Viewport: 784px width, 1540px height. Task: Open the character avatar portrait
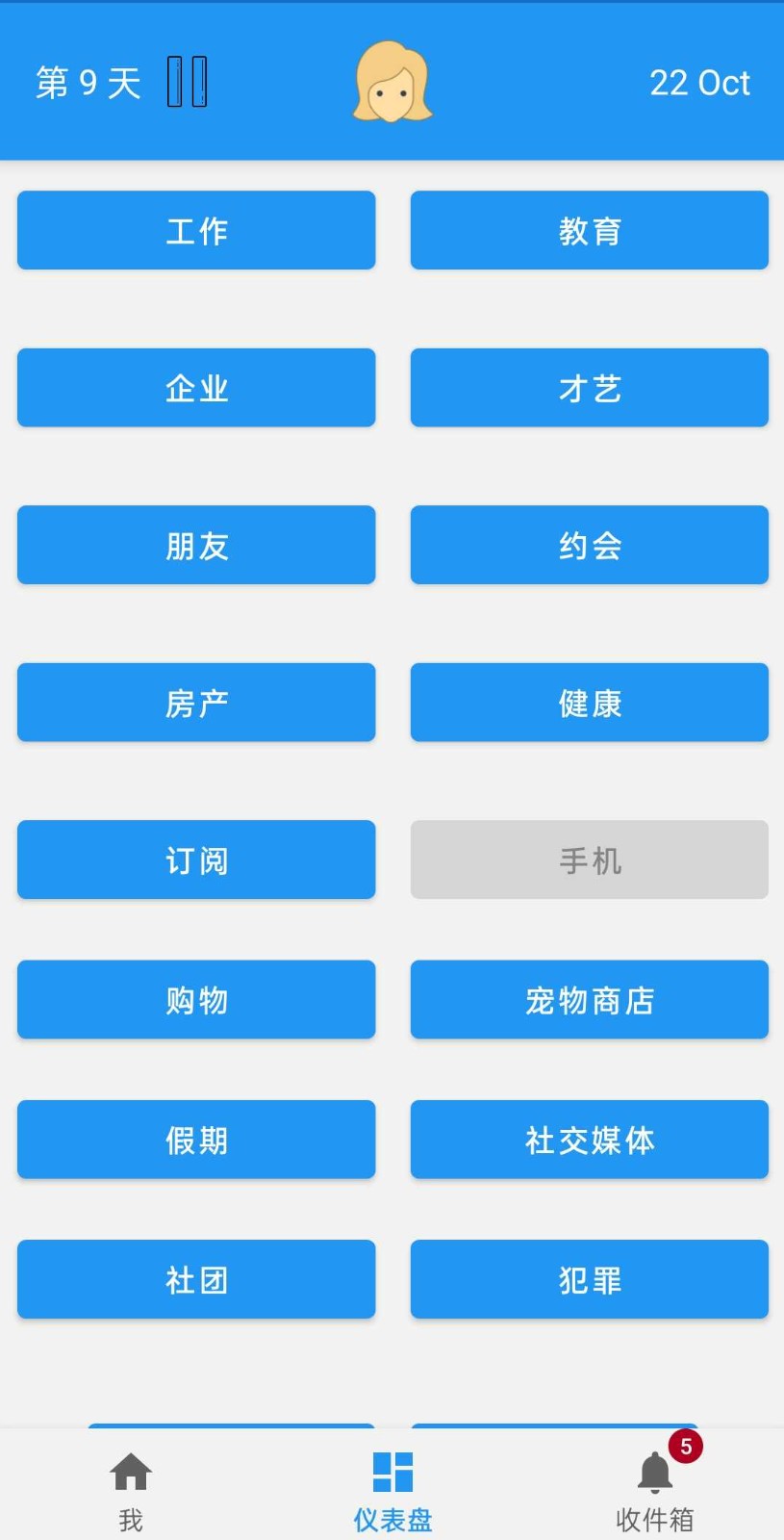click(x=392, y=83)
